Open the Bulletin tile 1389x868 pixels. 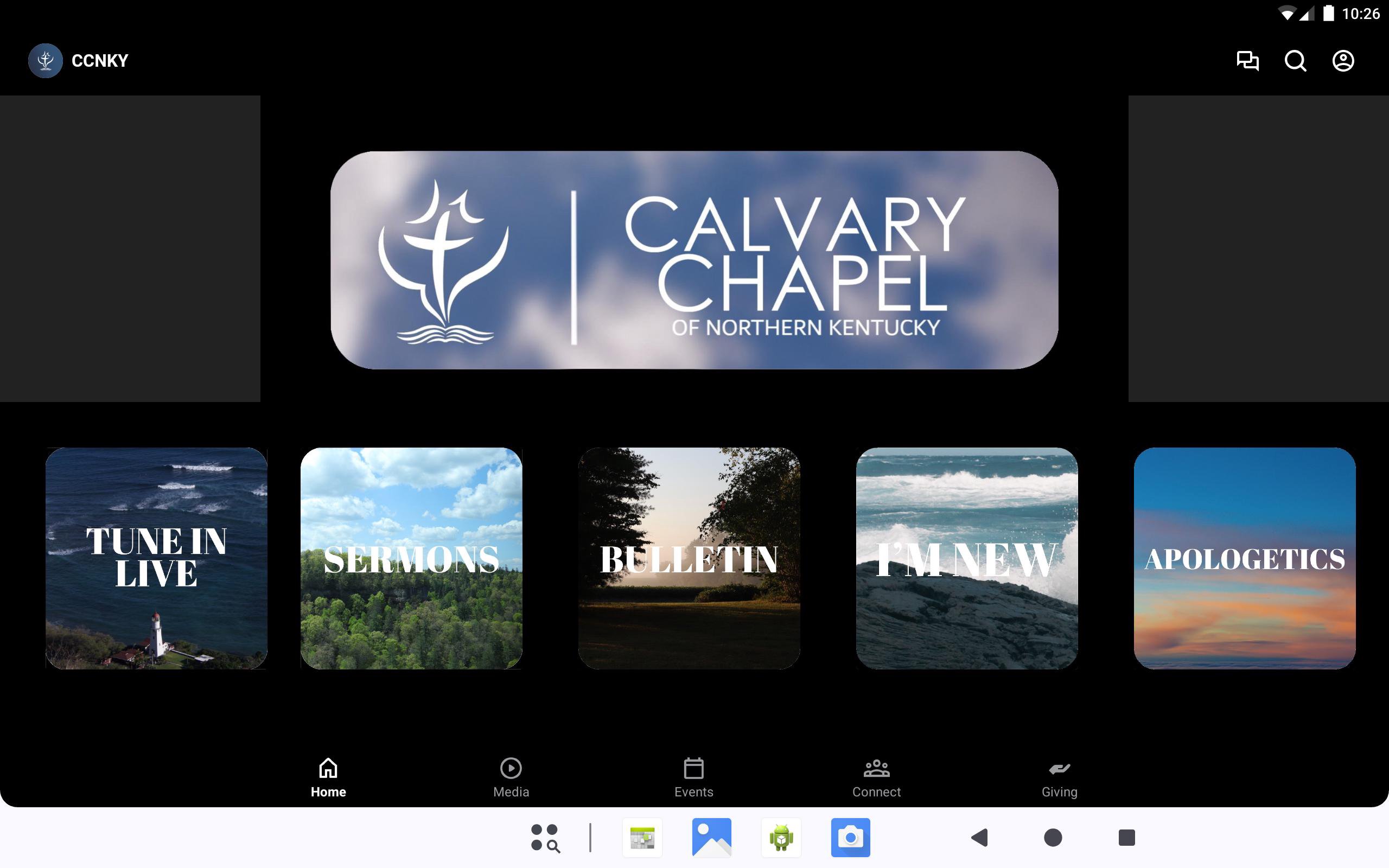(689, 558)
